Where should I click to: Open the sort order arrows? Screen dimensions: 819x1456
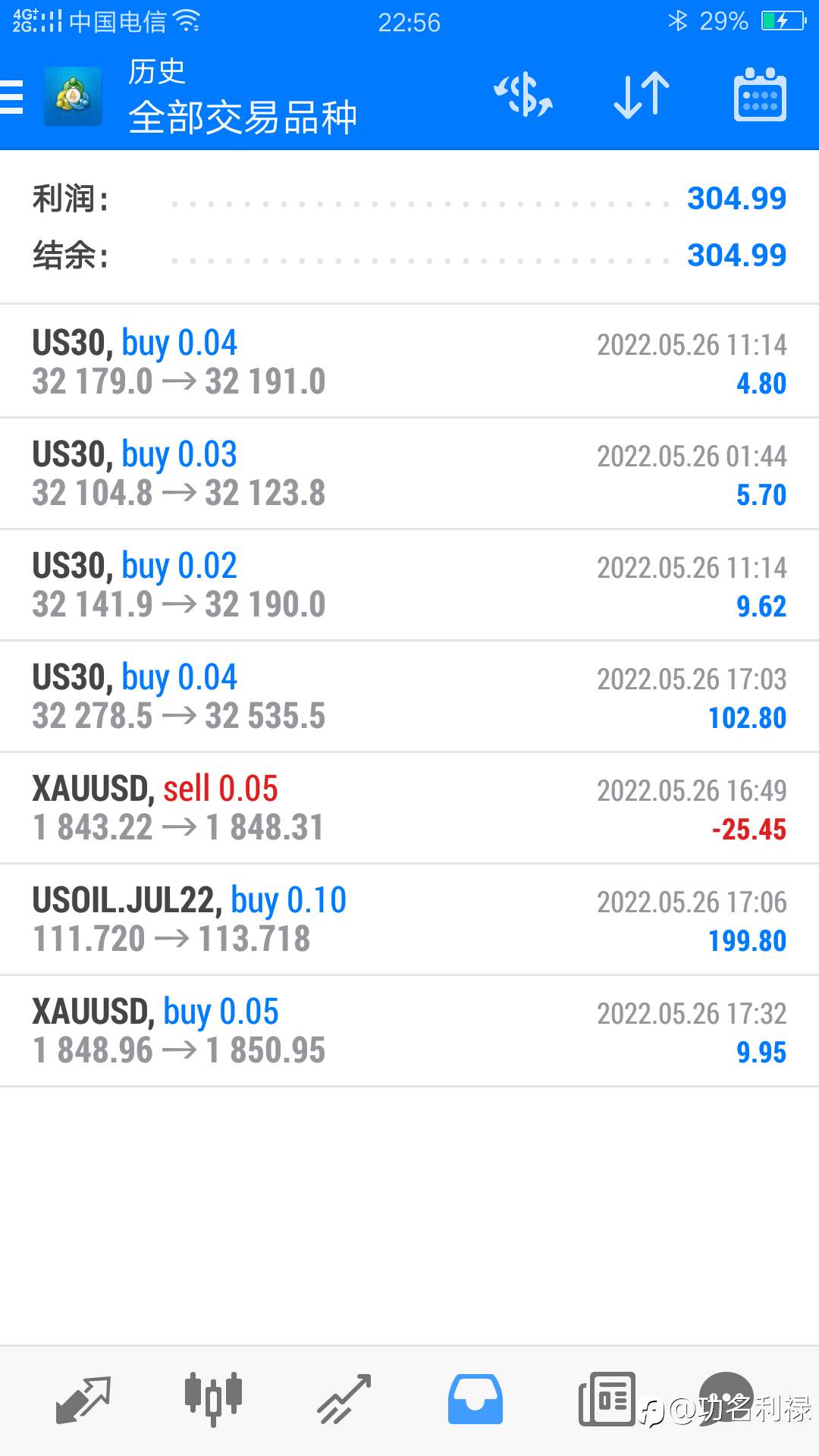point(642,96)
